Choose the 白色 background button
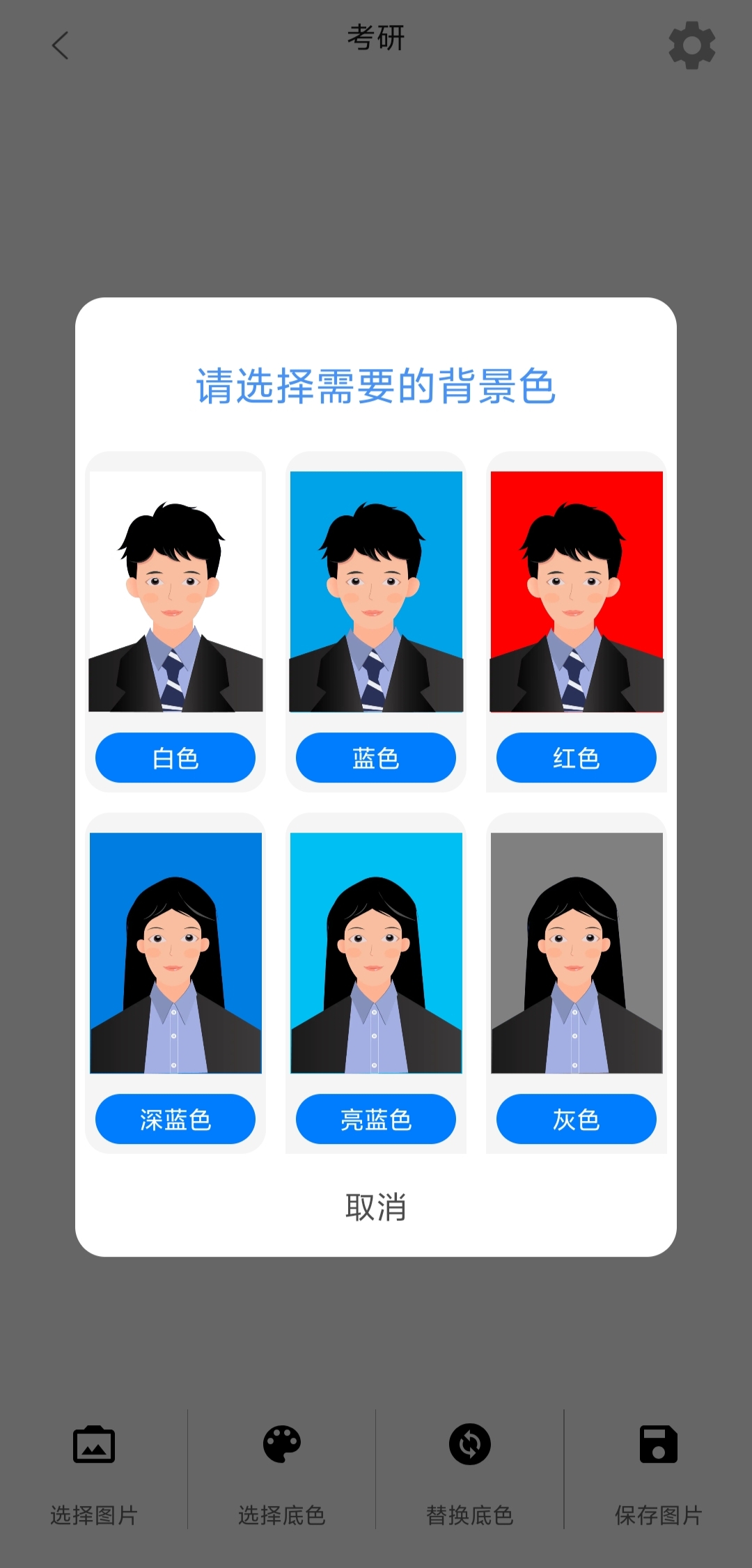The image size is (752, 1568). point(175,758)
